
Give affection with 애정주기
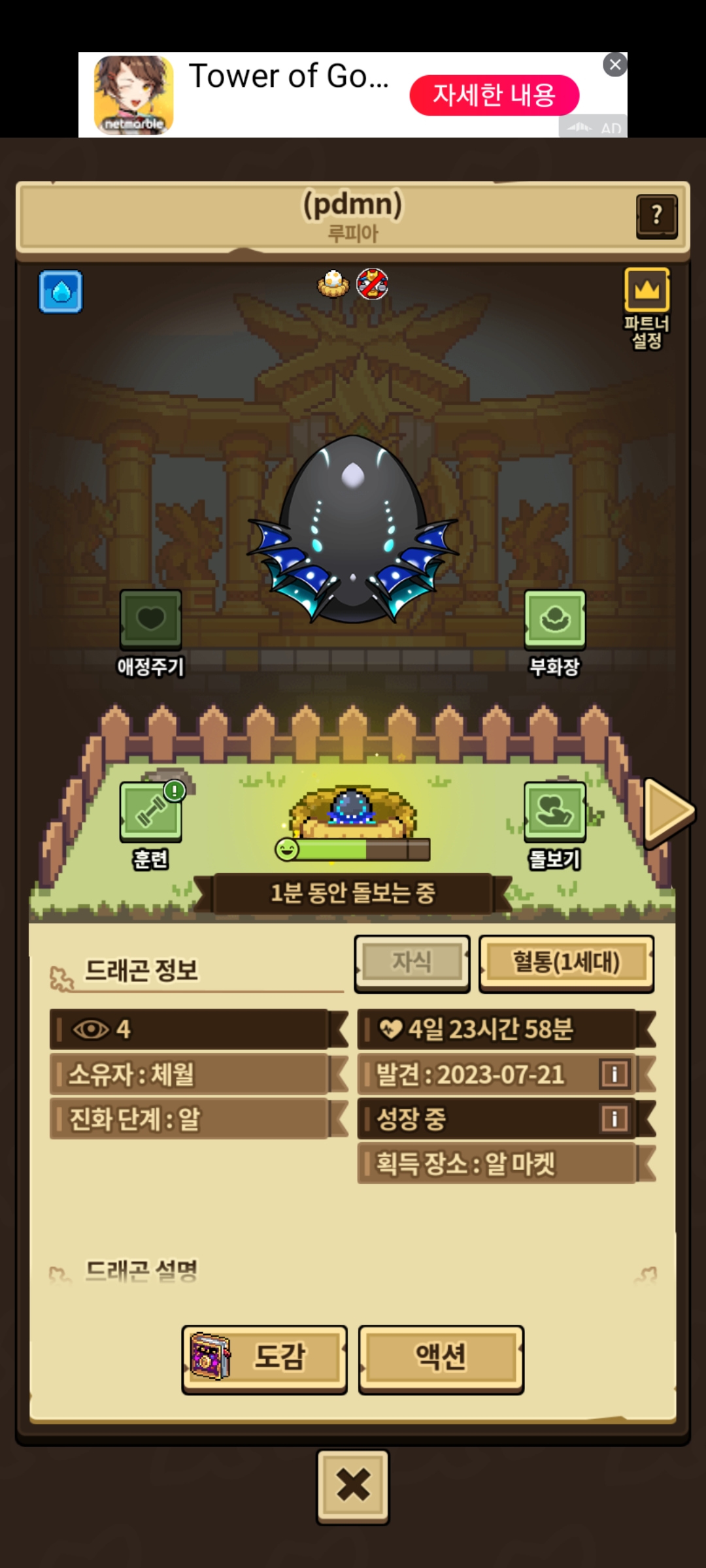(x=151, y=619)
